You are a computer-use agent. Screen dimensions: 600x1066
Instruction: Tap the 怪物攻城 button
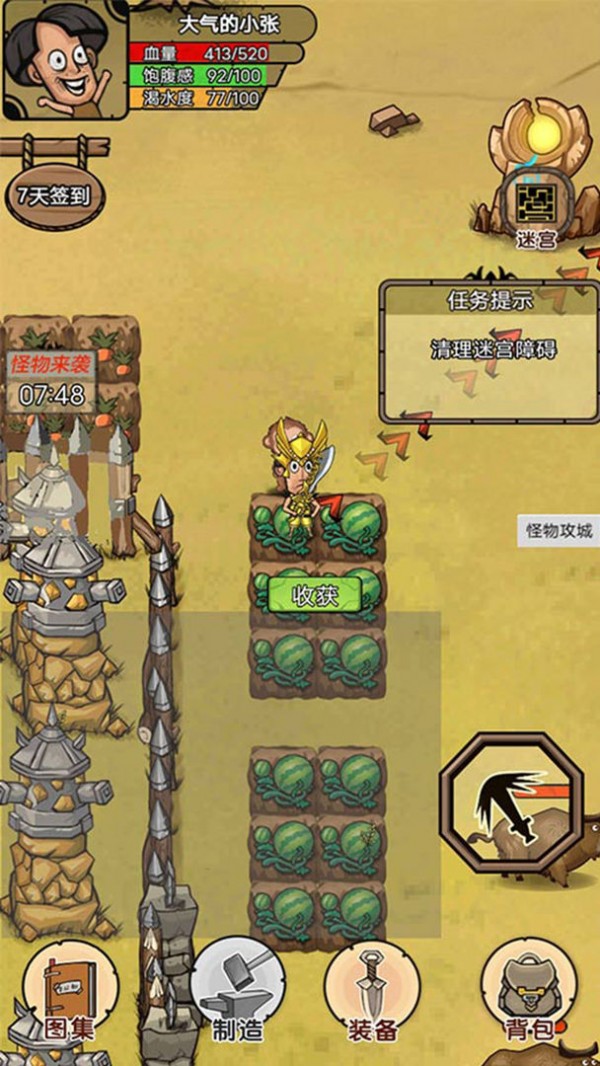pyautogui.click(x=560, y=531)
